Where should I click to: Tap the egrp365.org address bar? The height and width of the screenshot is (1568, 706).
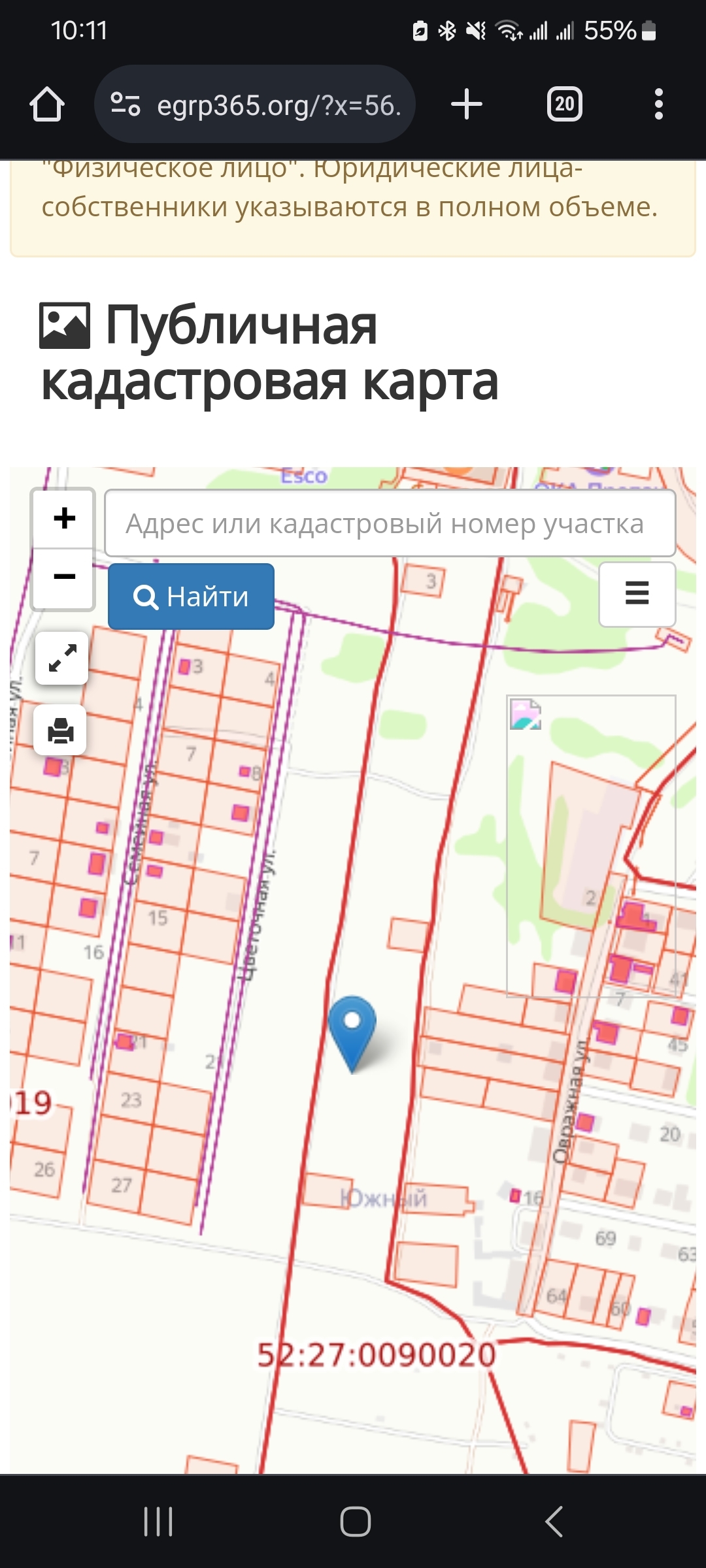pos(278,105)
